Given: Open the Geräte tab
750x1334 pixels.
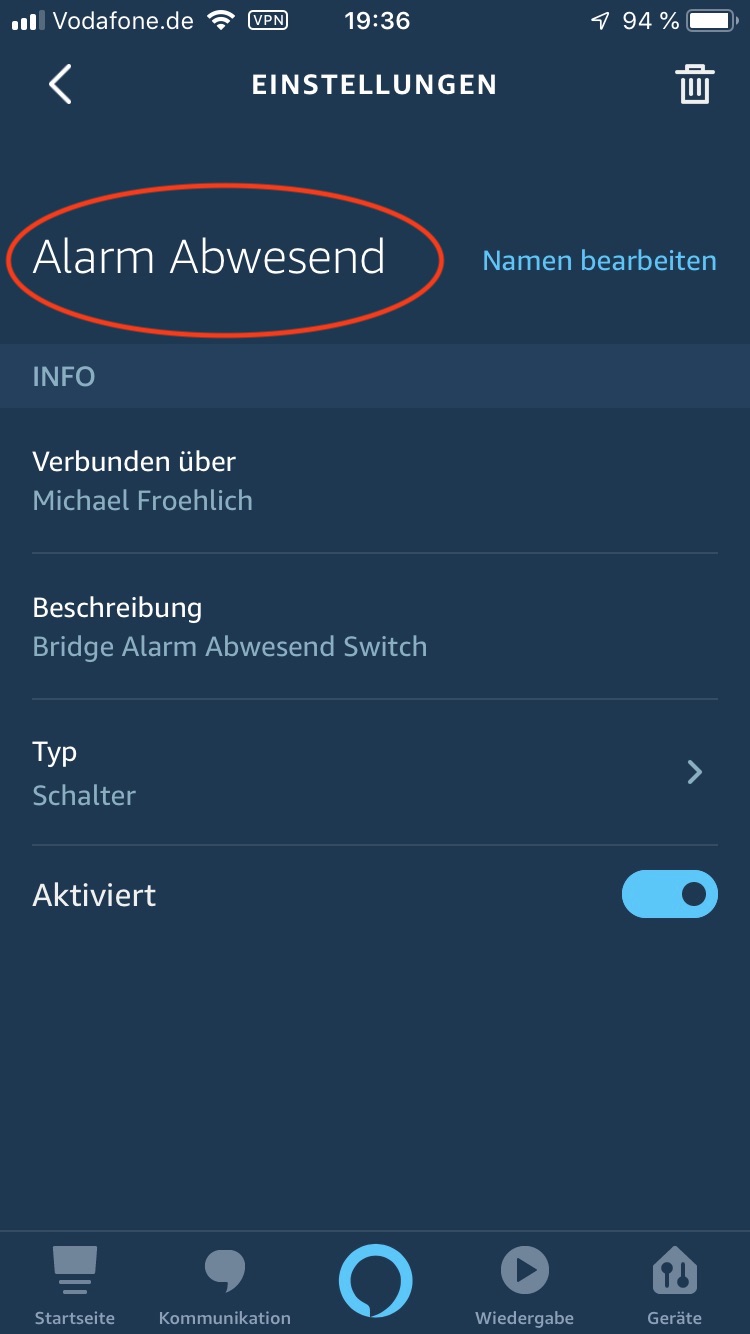Looking at the screenshot, I should pos(674,1285).
